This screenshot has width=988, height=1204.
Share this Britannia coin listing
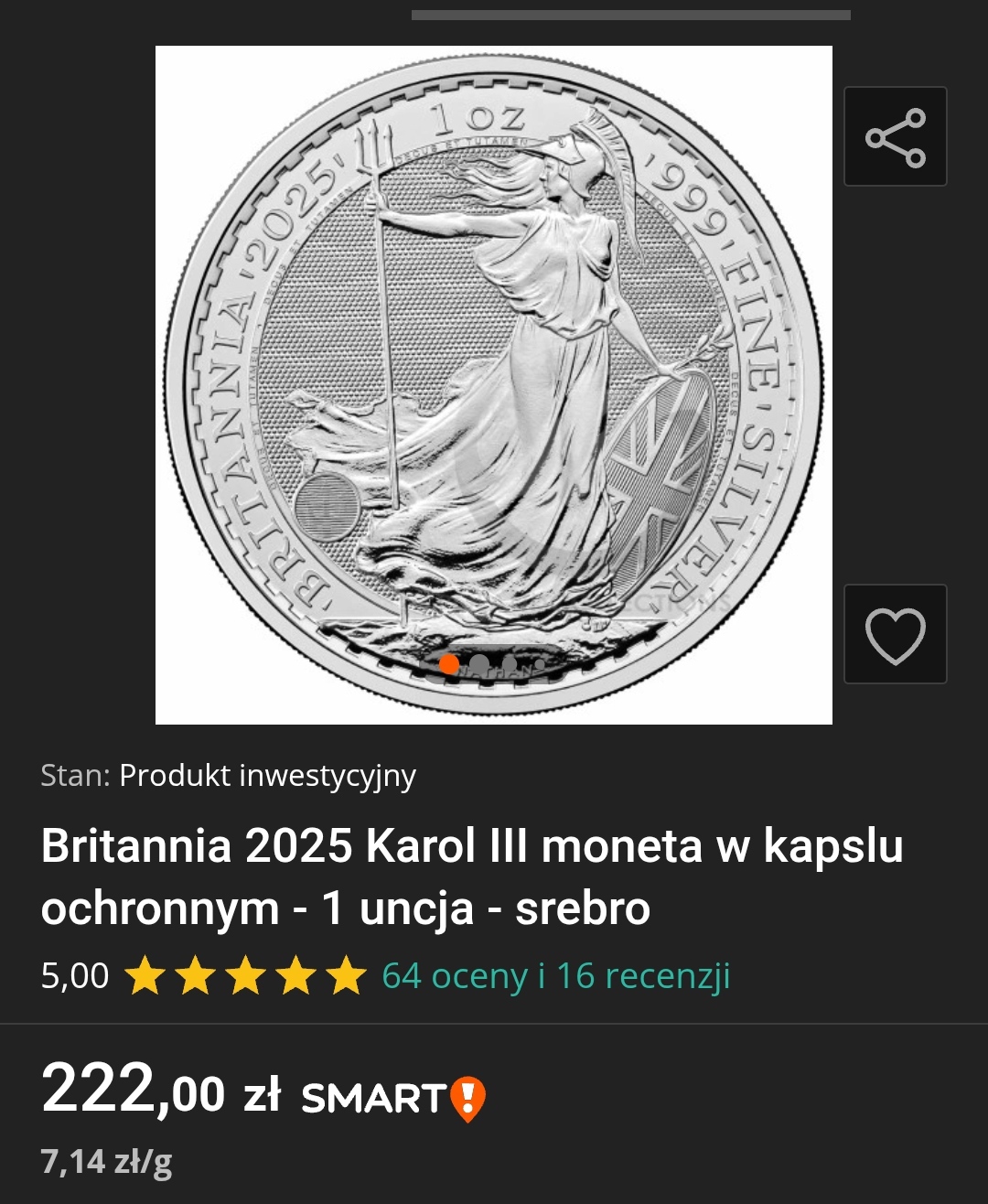(x=895, y=137)
